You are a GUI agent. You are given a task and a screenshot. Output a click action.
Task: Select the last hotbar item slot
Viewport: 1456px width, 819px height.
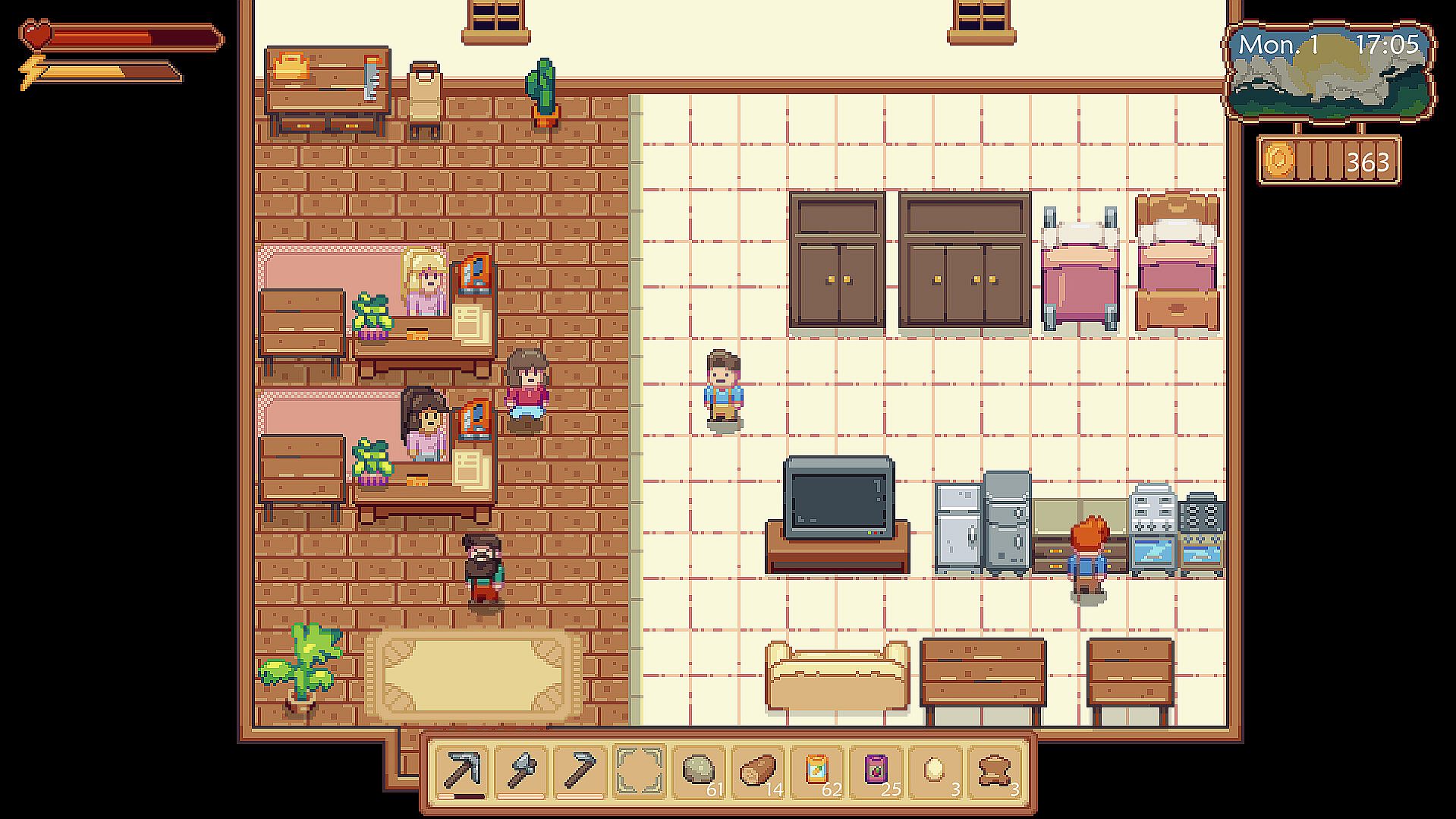(x=995, y=771)
